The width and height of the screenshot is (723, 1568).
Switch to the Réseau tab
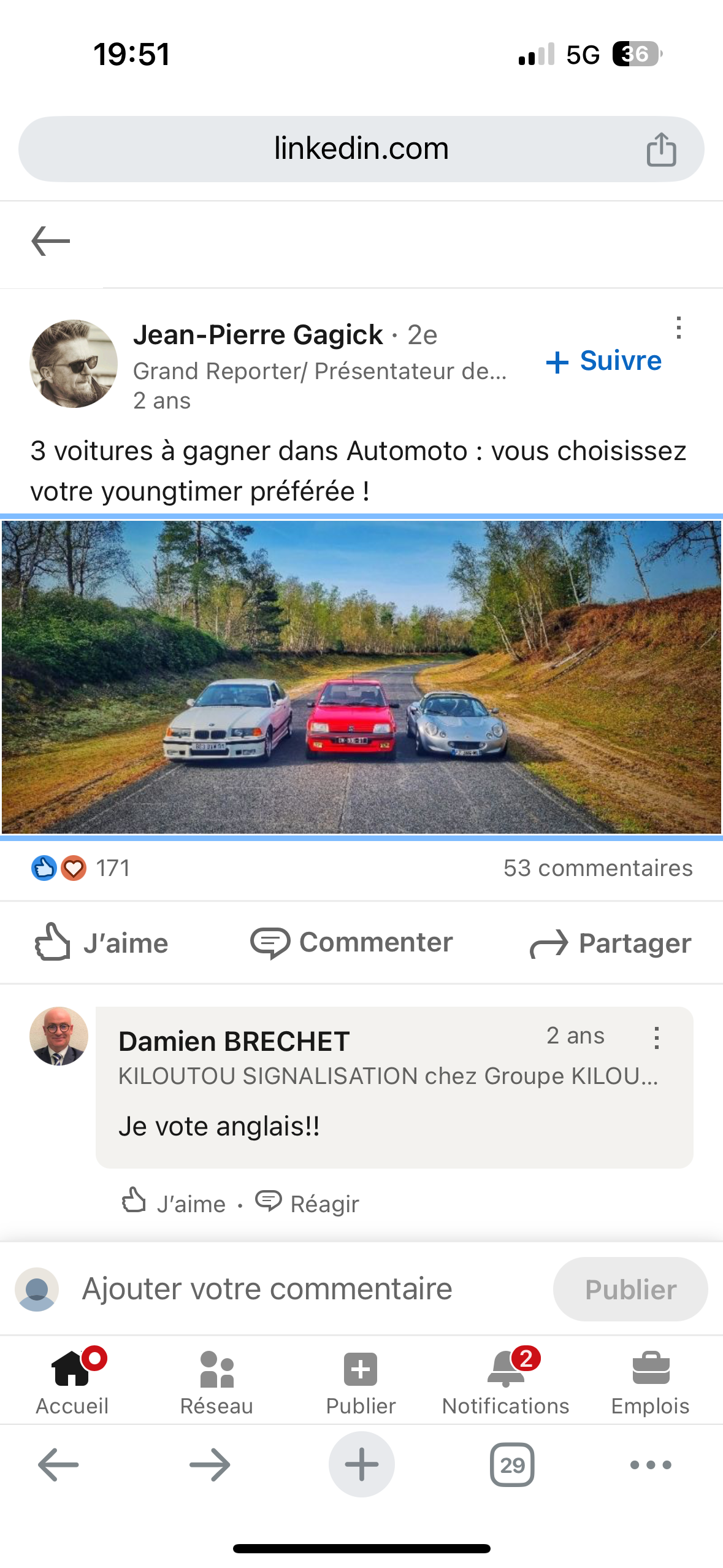click(216, 1383)
